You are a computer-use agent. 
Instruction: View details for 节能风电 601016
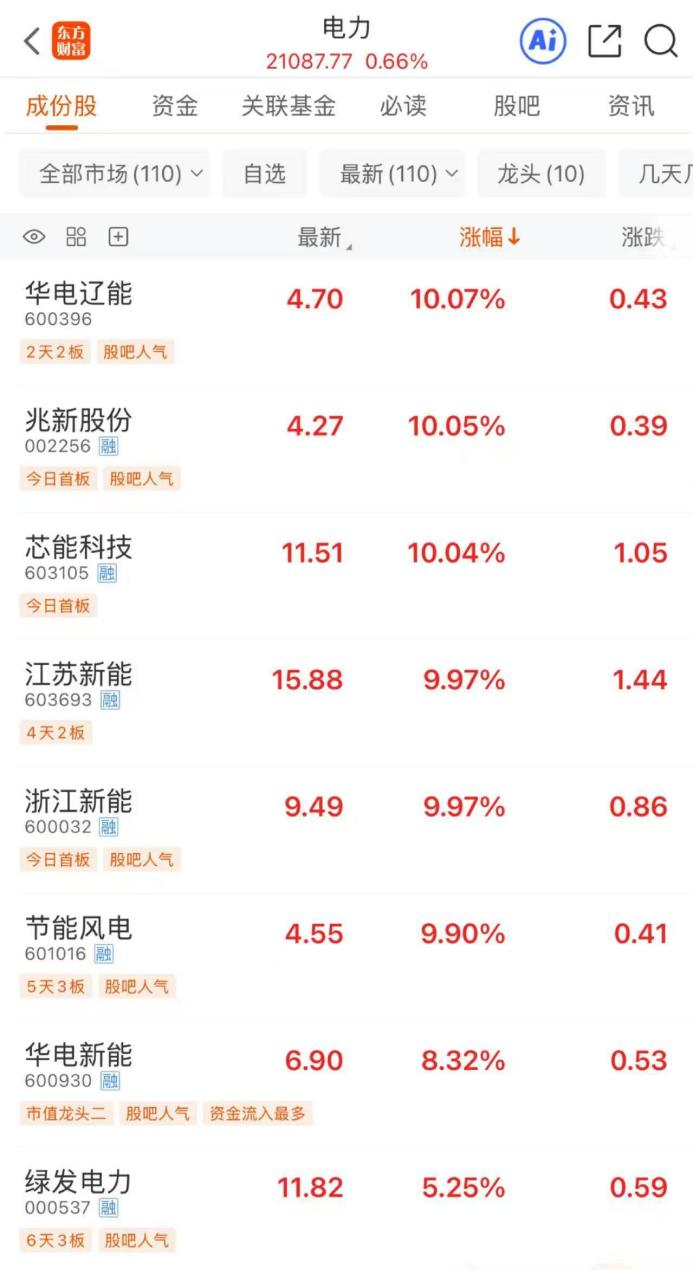pos(78,939)
